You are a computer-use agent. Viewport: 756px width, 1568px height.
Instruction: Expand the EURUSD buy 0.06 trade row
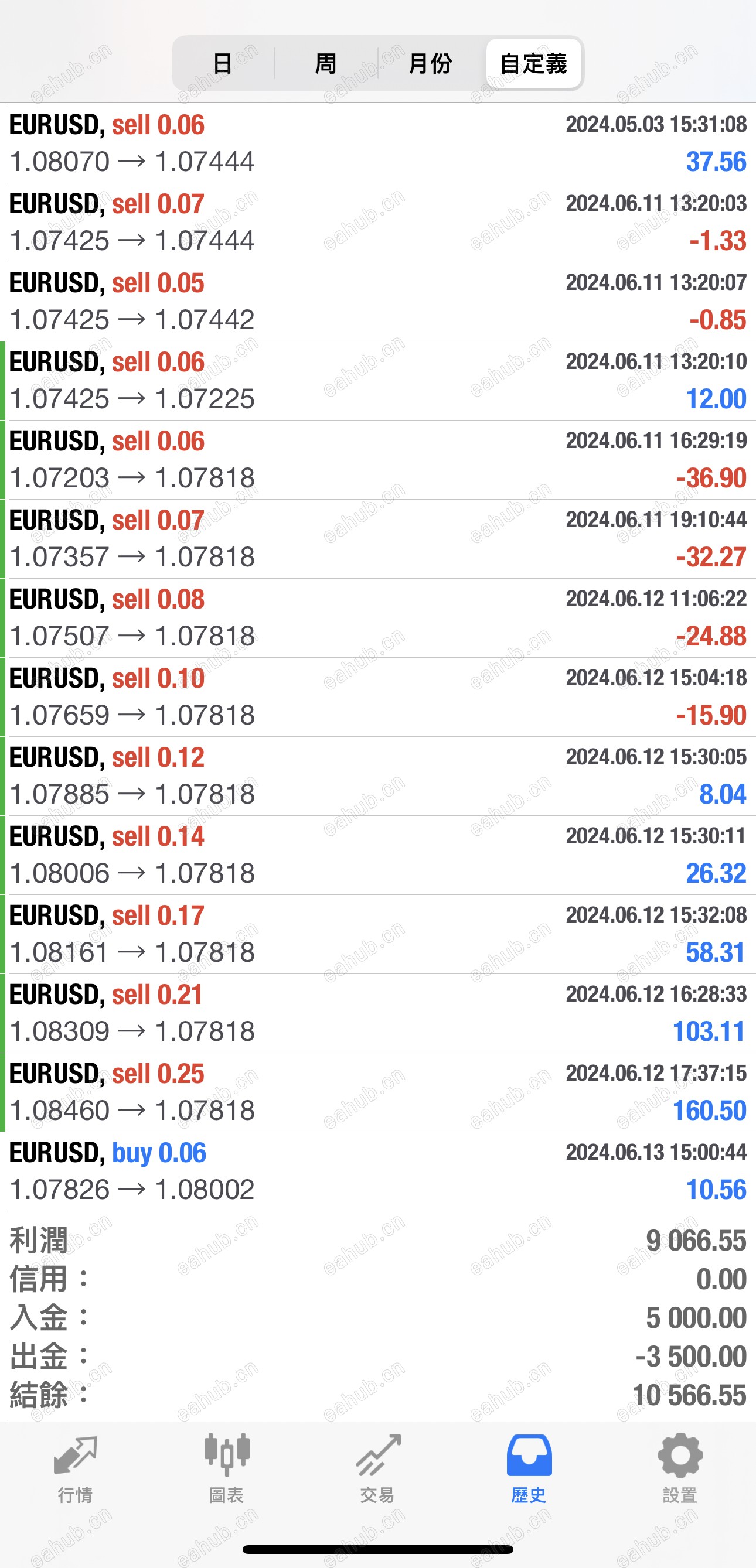[377, 1171]
